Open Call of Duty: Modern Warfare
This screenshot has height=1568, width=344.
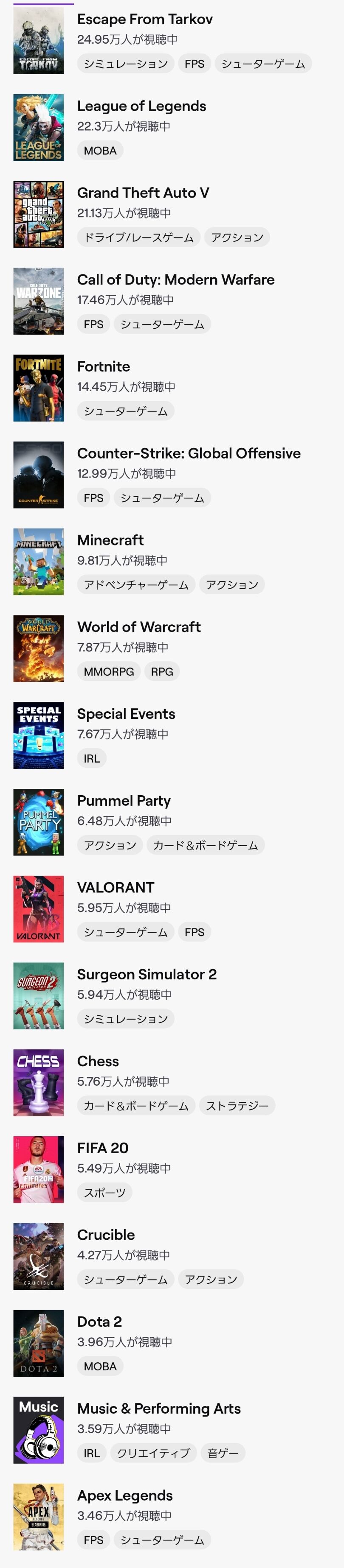(x=176, y=280)
